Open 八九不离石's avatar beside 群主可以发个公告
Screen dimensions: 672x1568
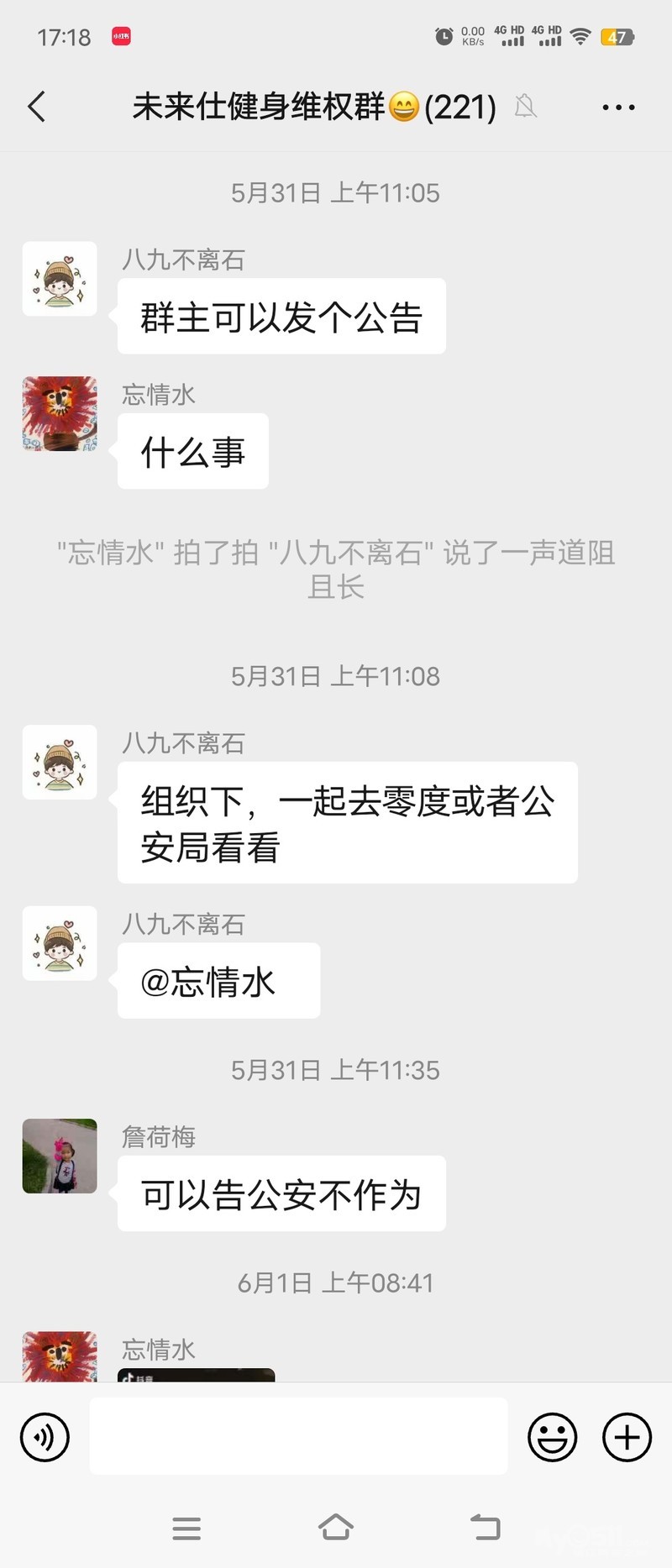click(60, 279)
